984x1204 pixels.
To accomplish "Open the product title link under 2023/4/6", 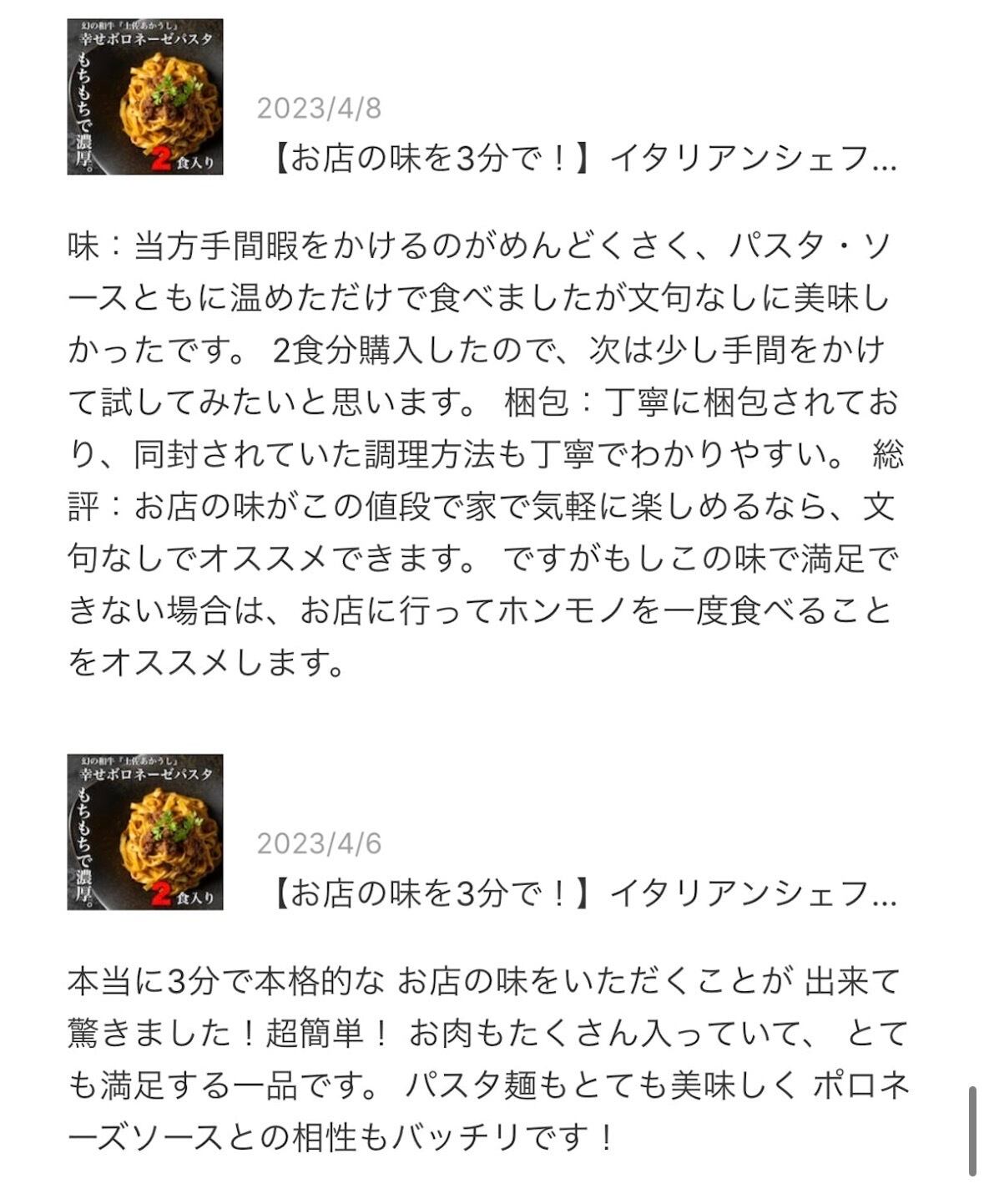I will click(585, 893).
